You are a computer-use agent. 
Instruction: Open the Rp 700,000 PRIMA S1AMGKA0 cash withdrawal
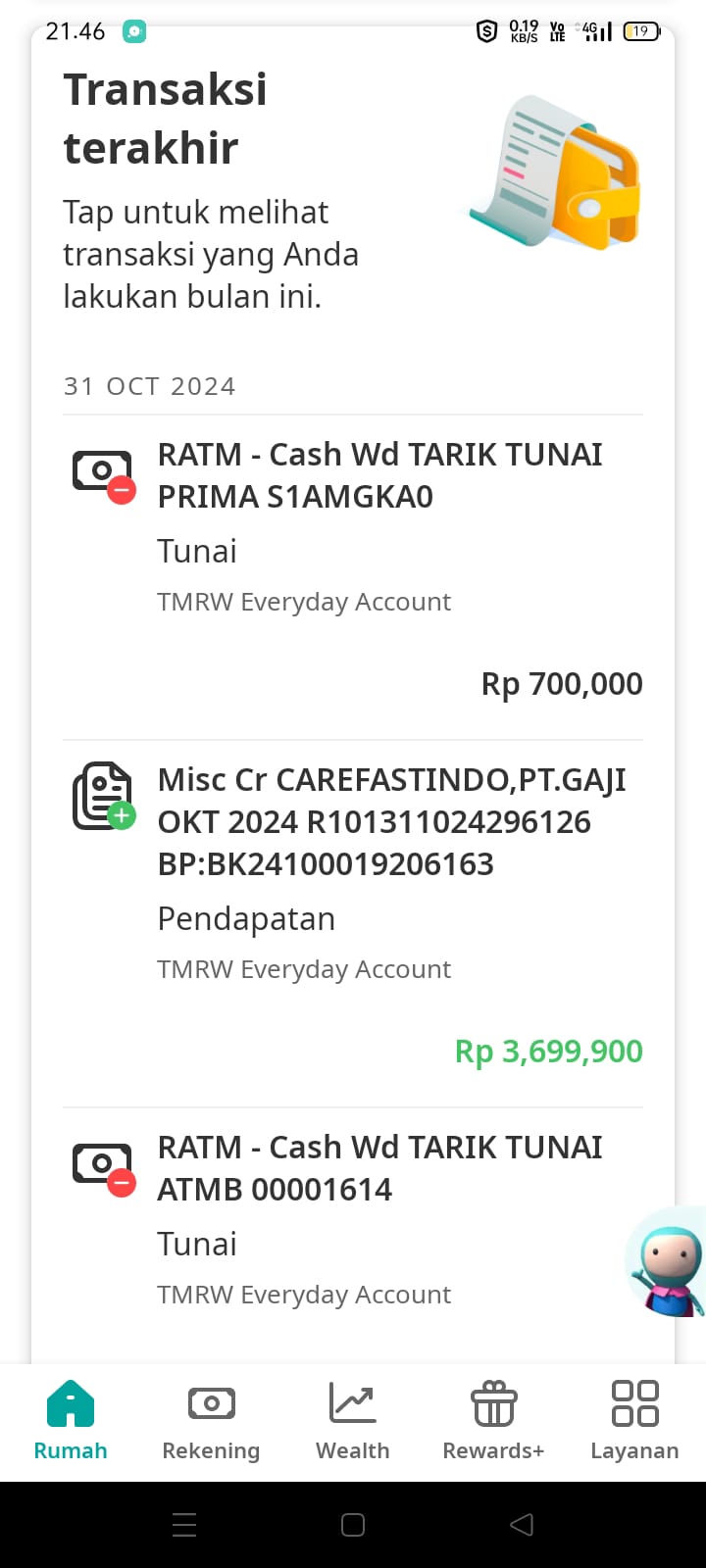click(353, 577)
